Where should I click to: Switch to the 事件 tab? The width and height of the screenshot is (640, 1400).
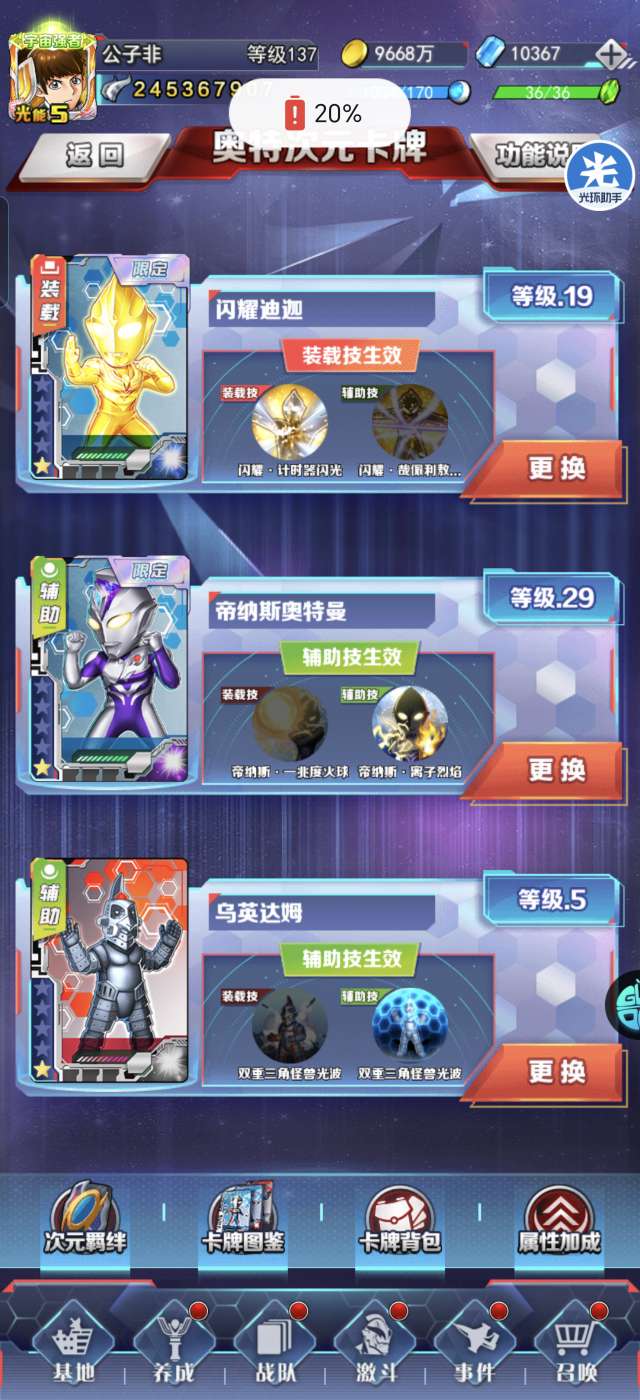473,1346
